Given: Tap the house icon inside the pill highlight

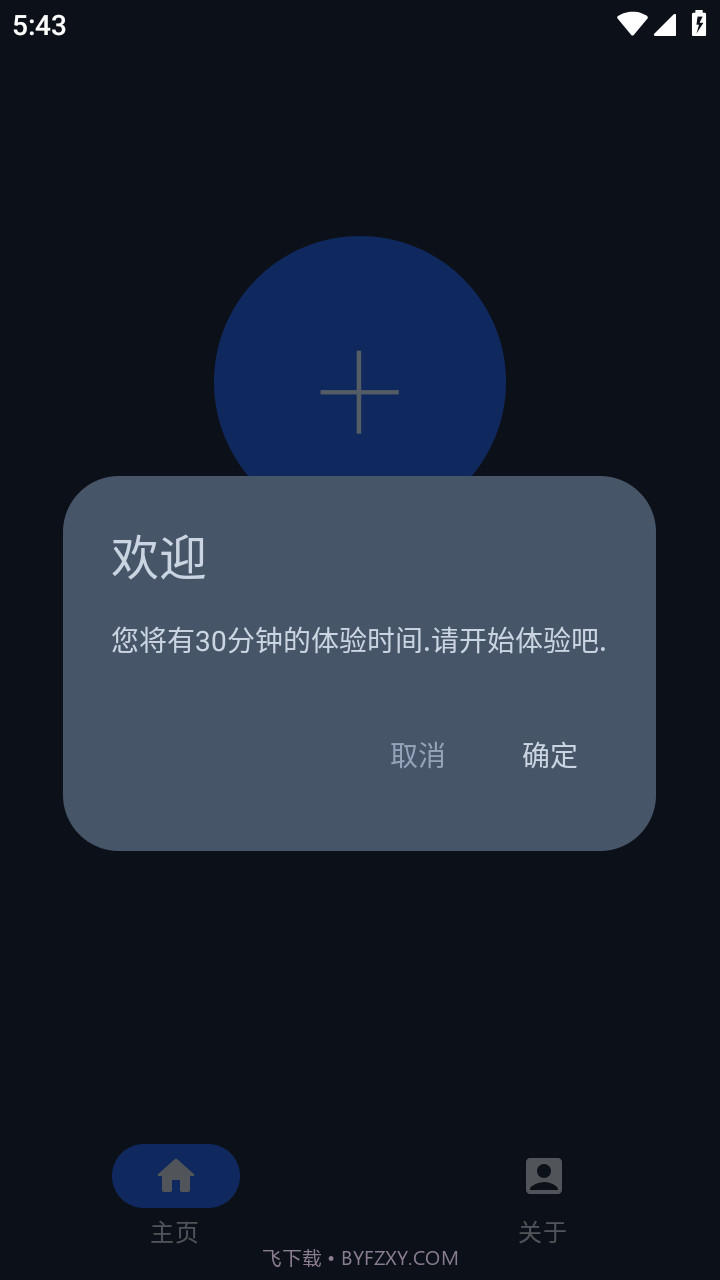Looking at the screenshot, I should tap(176, 1175).
